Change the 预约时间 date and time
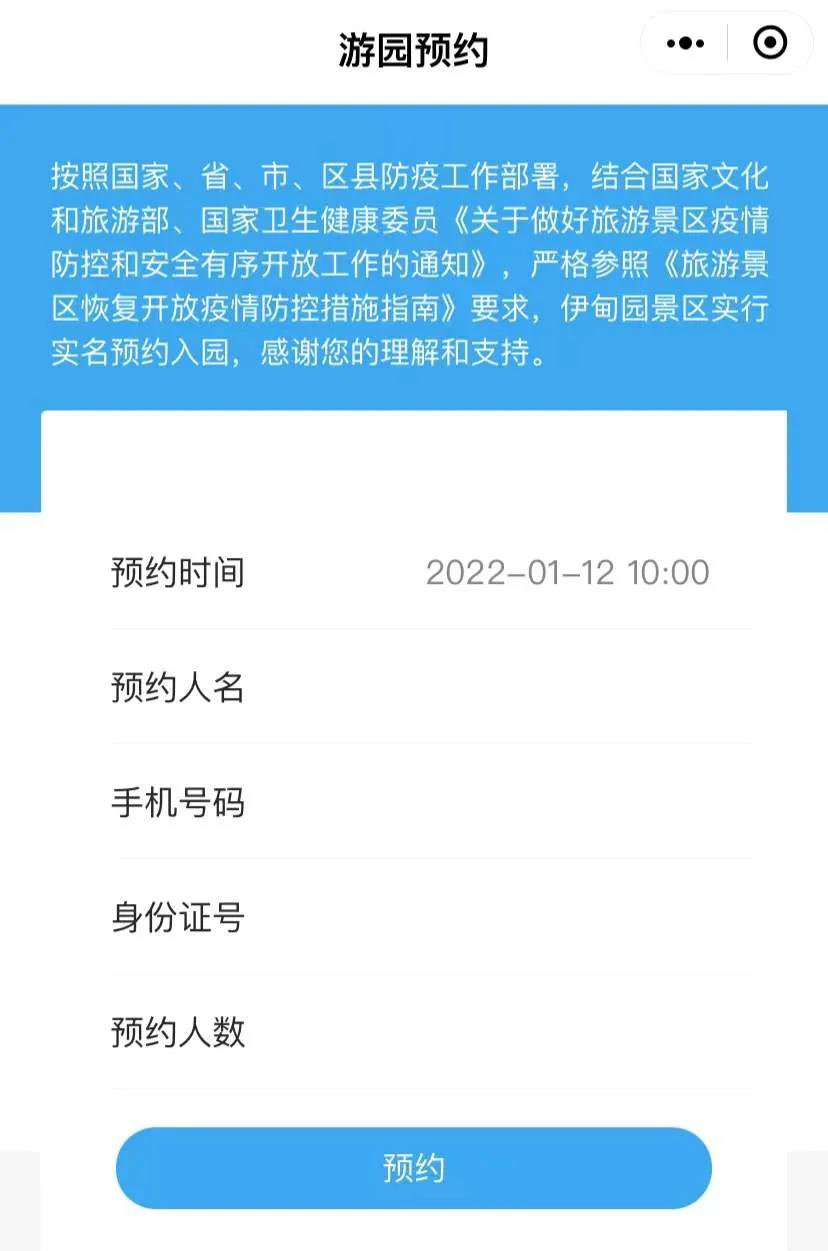 (567, 573)
